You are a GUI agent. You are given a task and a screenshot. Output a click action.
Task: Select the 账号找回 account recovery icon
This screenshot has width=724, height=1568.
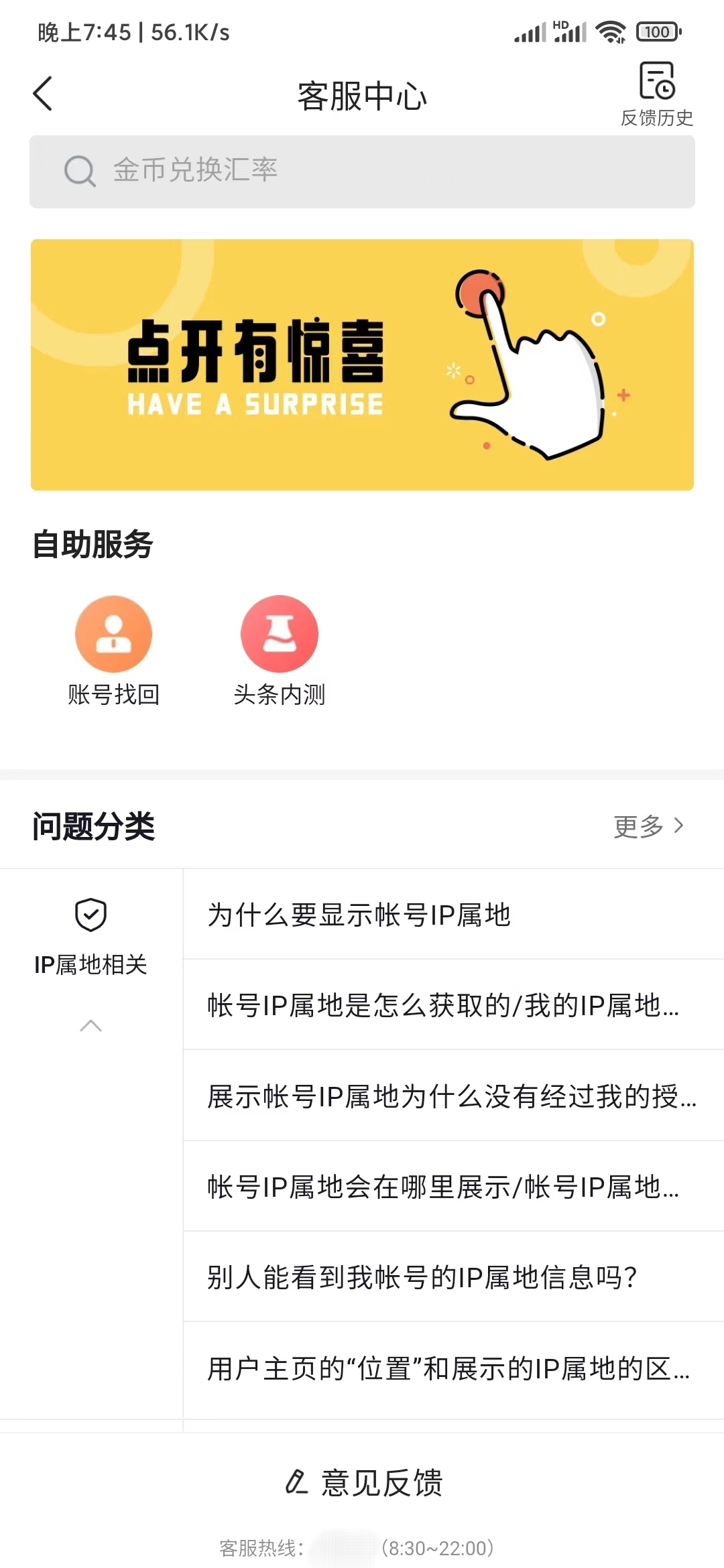(113, 633)
